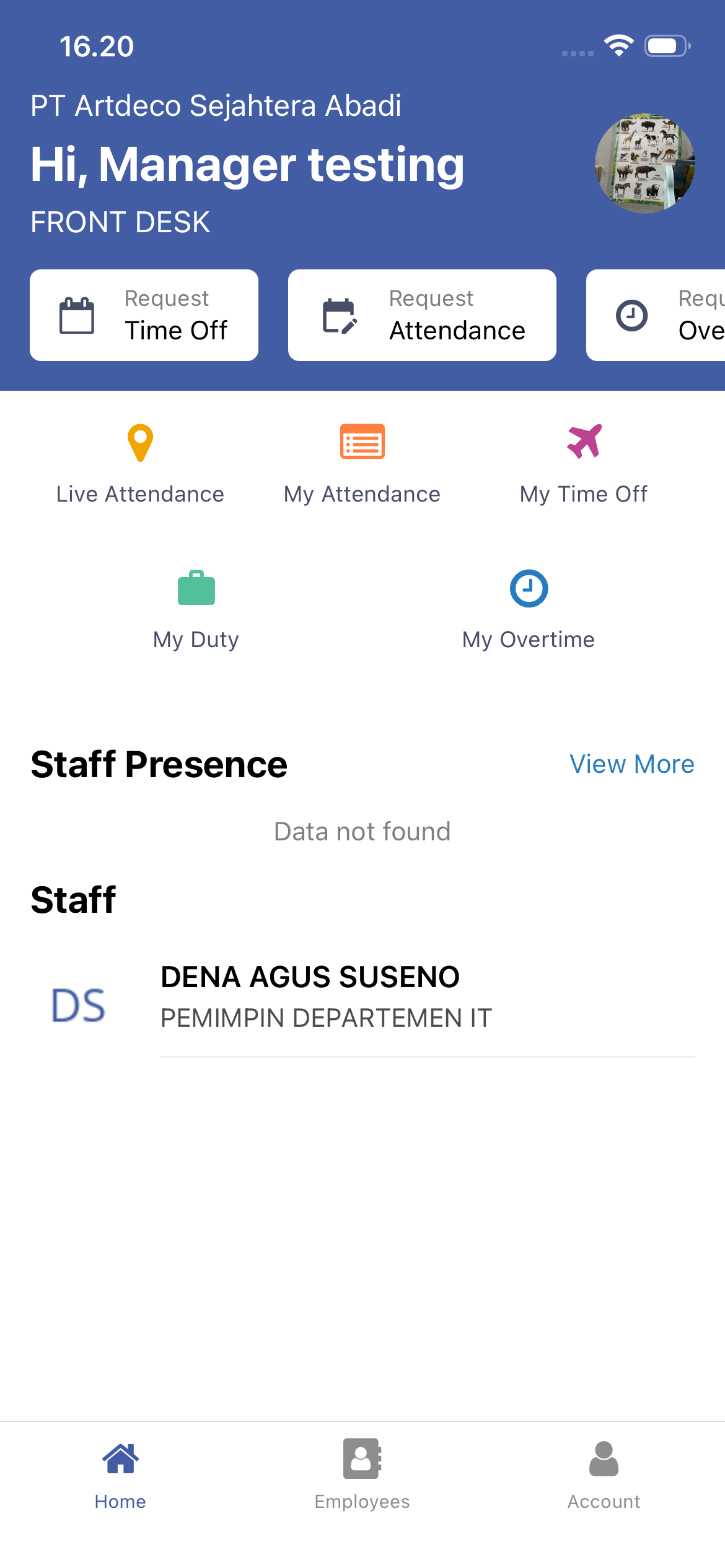Select the Home tab
Viewport: 725px width, 1568px height.
coord(120,1475)
